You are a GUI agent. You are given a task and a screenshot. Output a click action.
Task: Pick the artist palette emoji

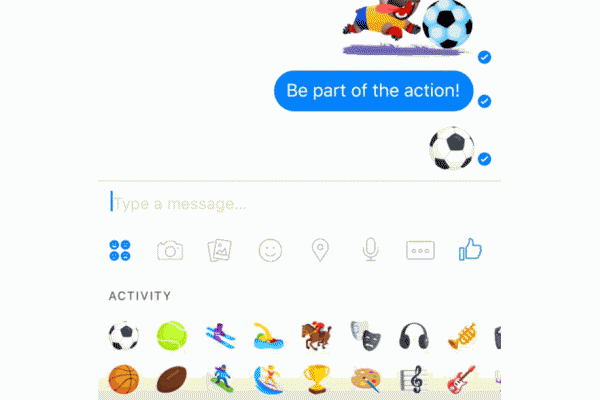pos(364,379)
